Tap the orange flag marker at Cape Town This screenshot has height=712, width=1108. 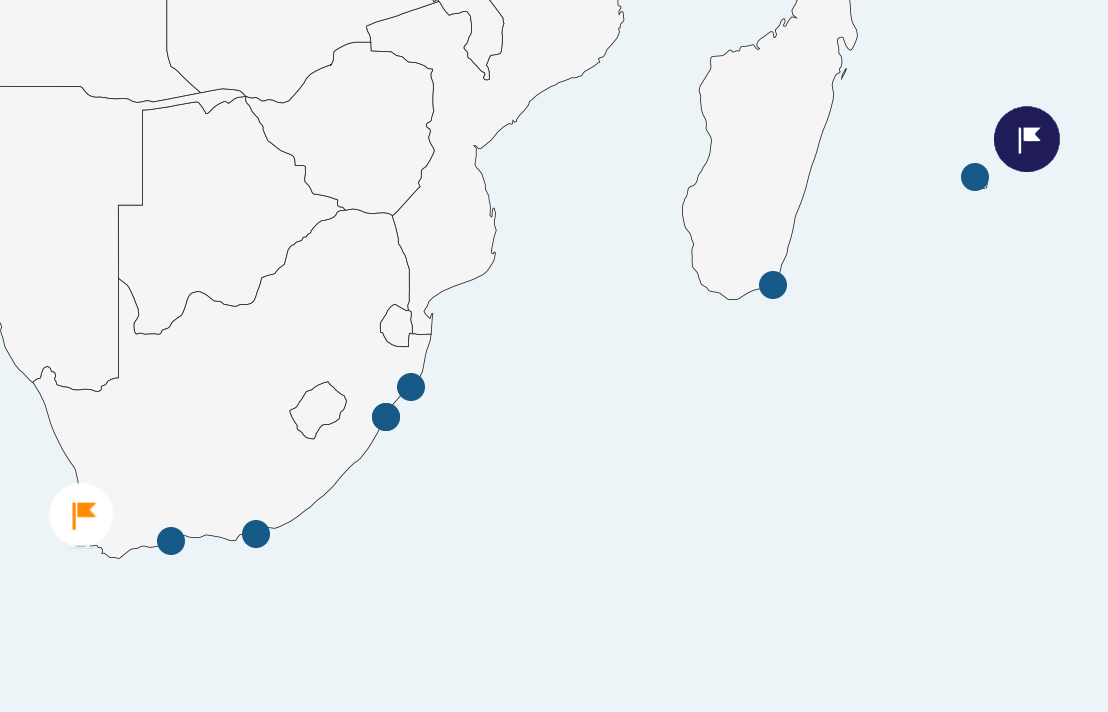[x=81, y=515]
